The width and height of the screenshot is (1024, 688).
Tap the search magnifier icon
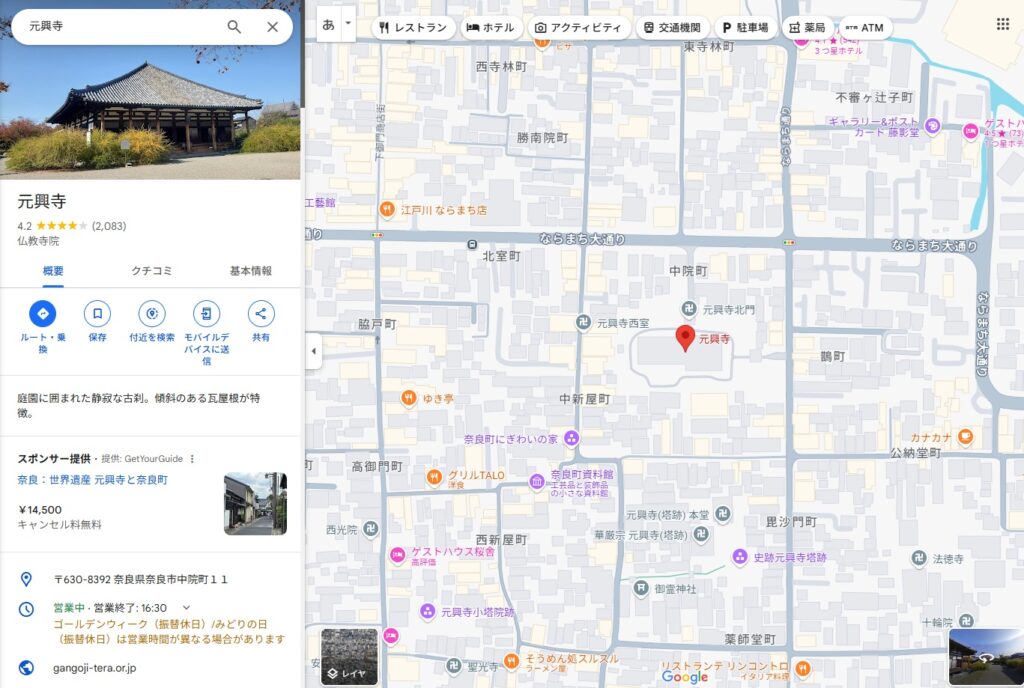click(x=234, y=27)
